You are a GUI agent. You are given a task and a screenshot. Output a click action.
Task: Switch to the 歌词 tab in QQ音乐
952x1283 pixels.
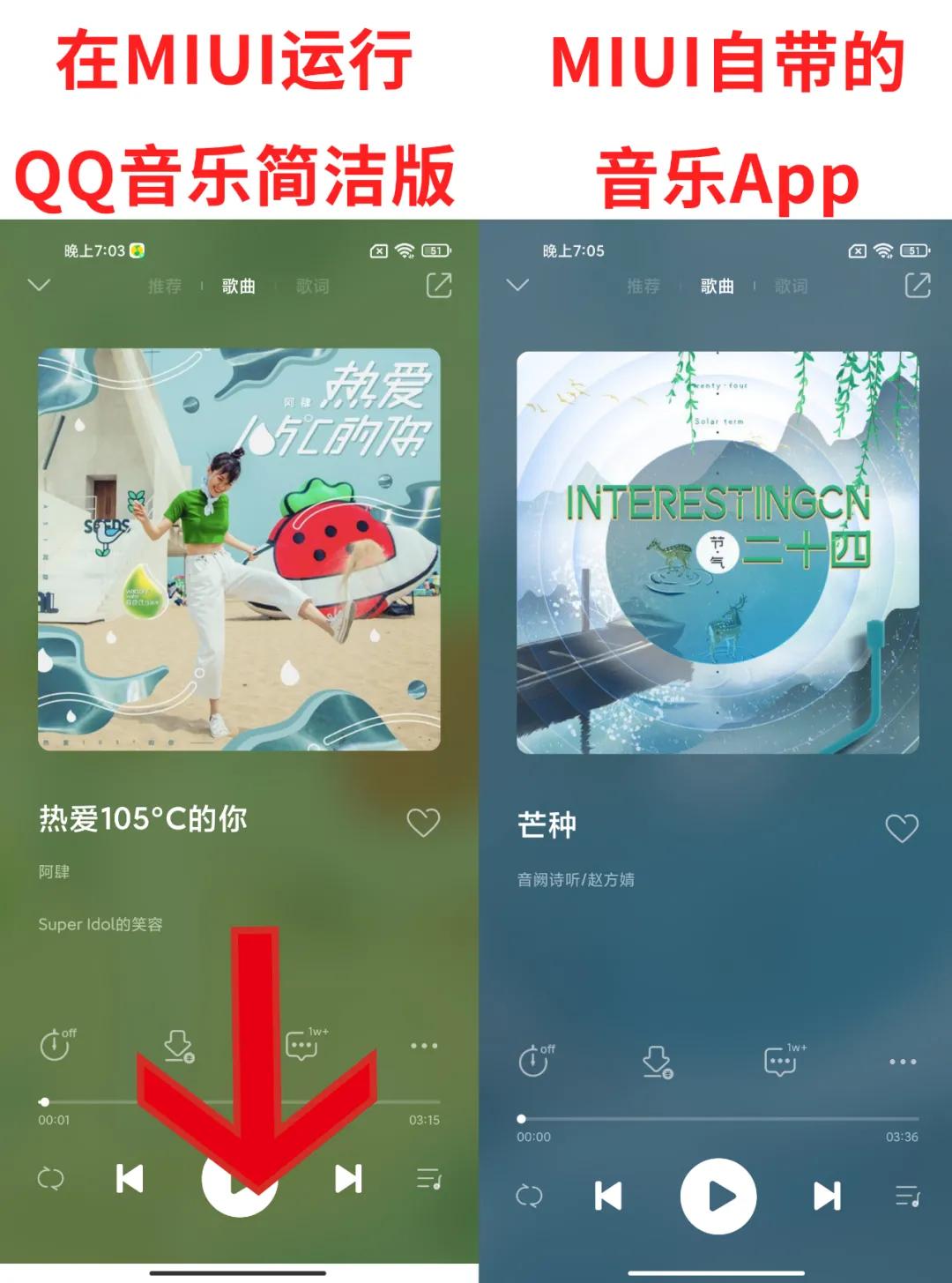pyautogui.click(x=312, y=287)
